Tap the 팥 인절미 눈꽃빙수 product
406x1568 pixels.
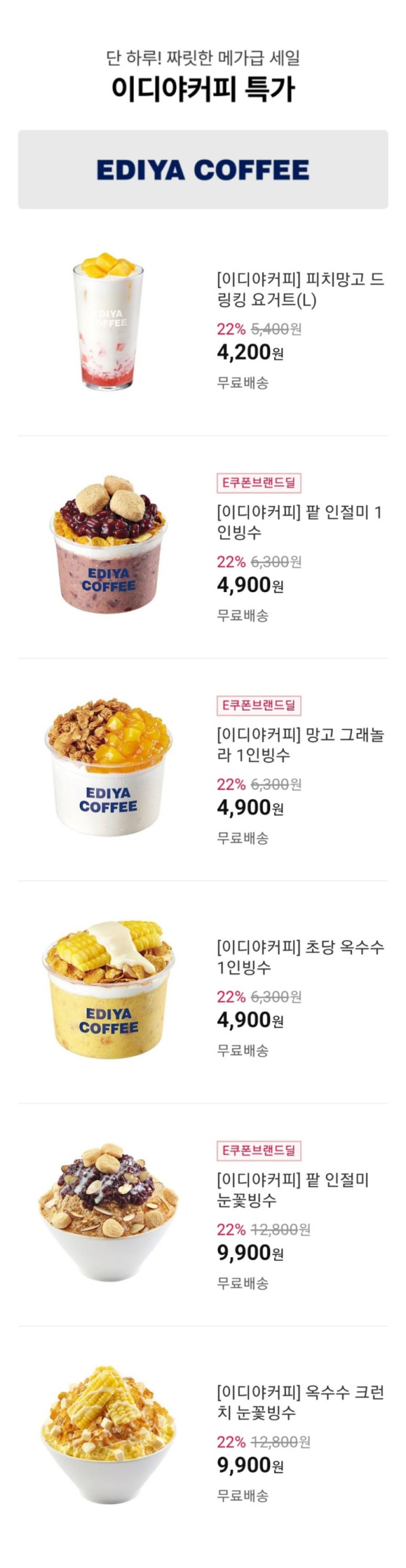point(292,1189)
